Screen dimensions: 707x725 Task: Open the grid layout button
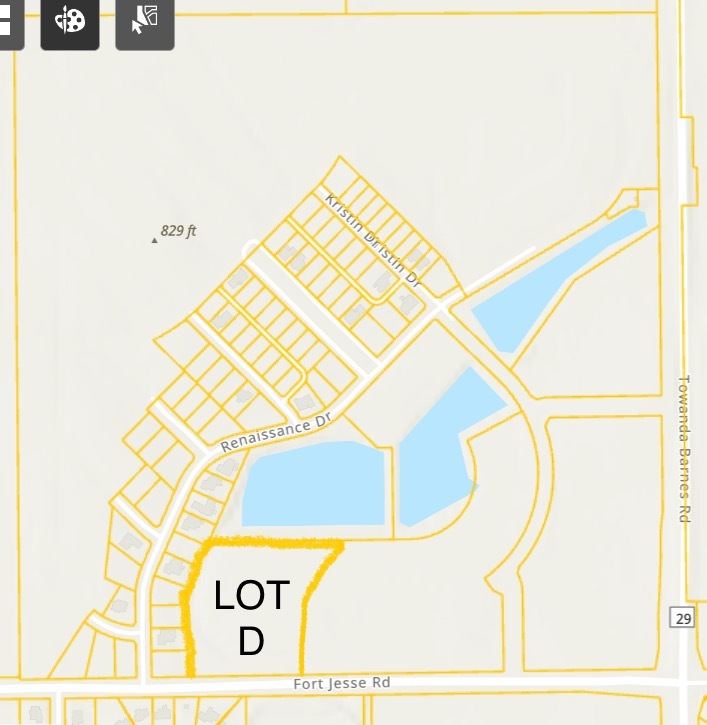[x=8, y=22]
